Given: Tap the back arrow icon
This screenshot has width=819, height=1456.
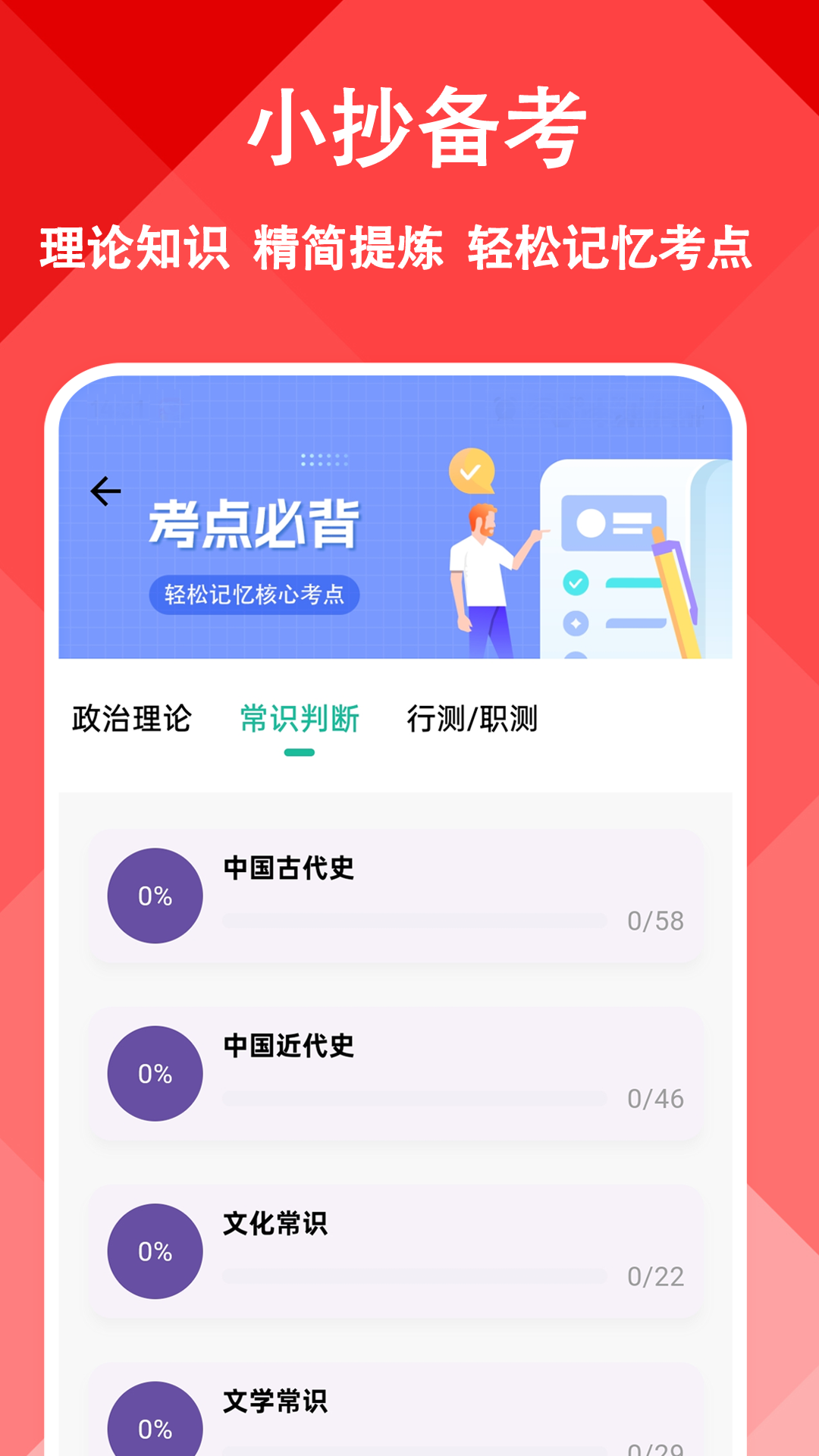Looking at the screenshot, I should pos(106,491).
